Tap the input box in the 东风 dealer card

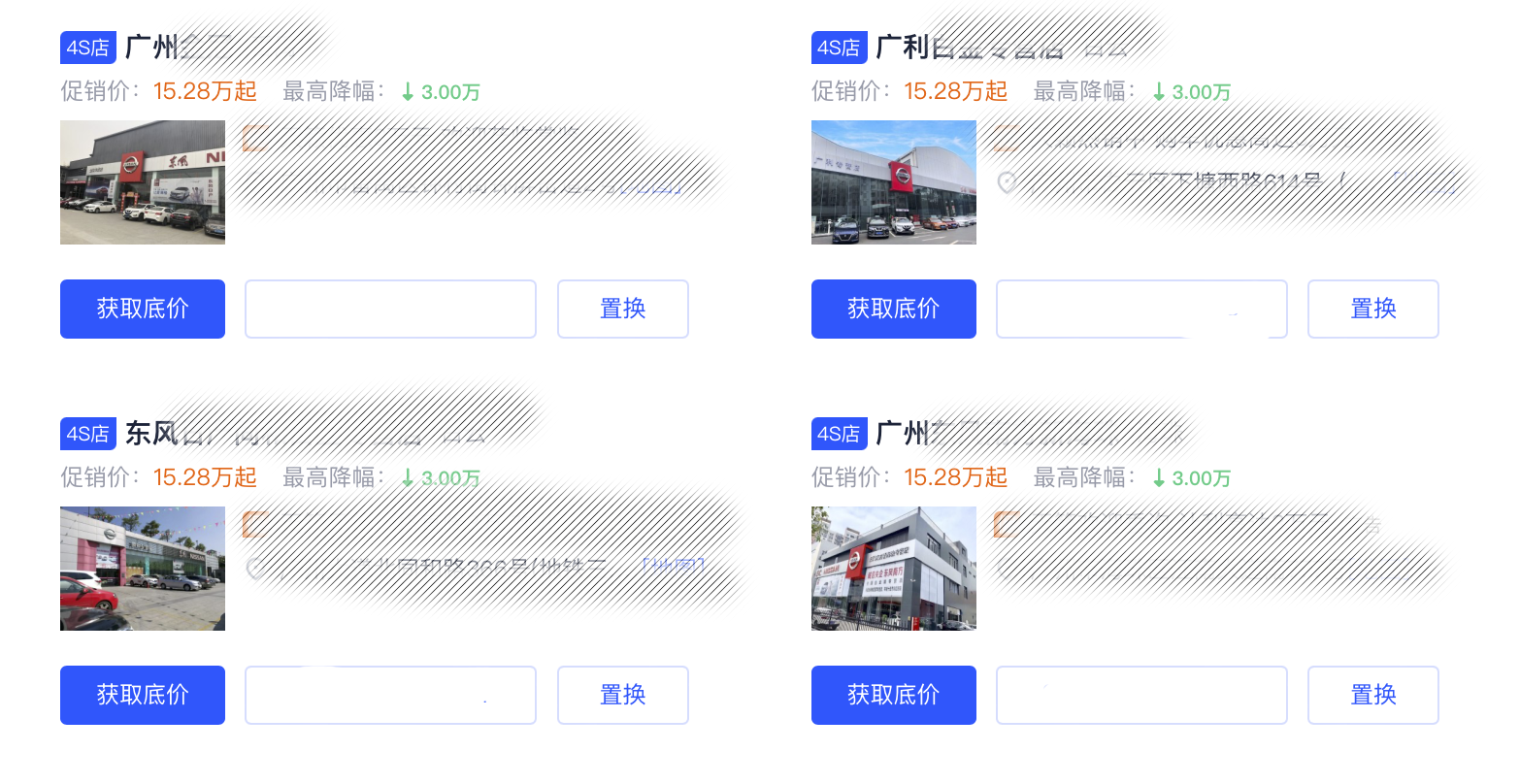pyautogui.click(x=390, y=695)
